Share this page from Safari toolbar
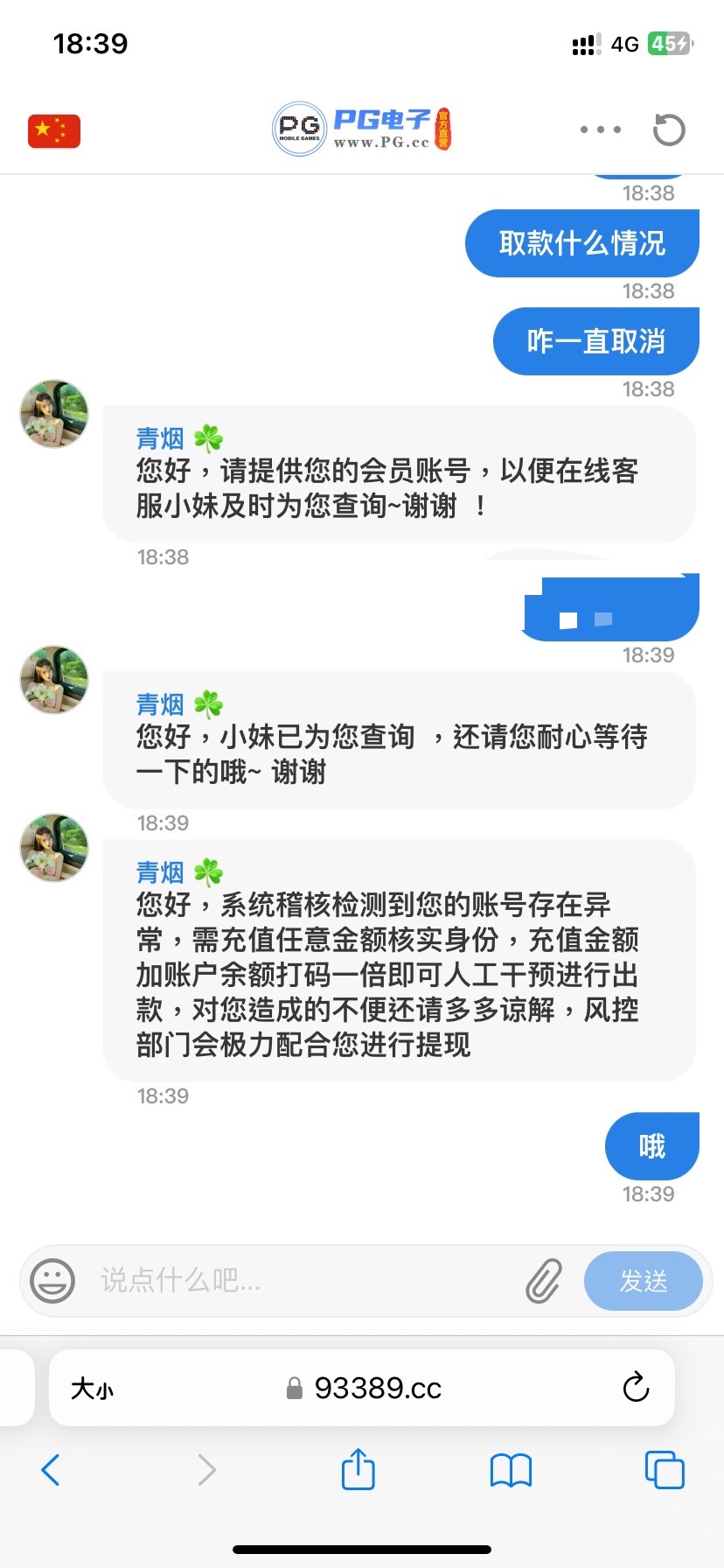 [x=358, y=1469]
